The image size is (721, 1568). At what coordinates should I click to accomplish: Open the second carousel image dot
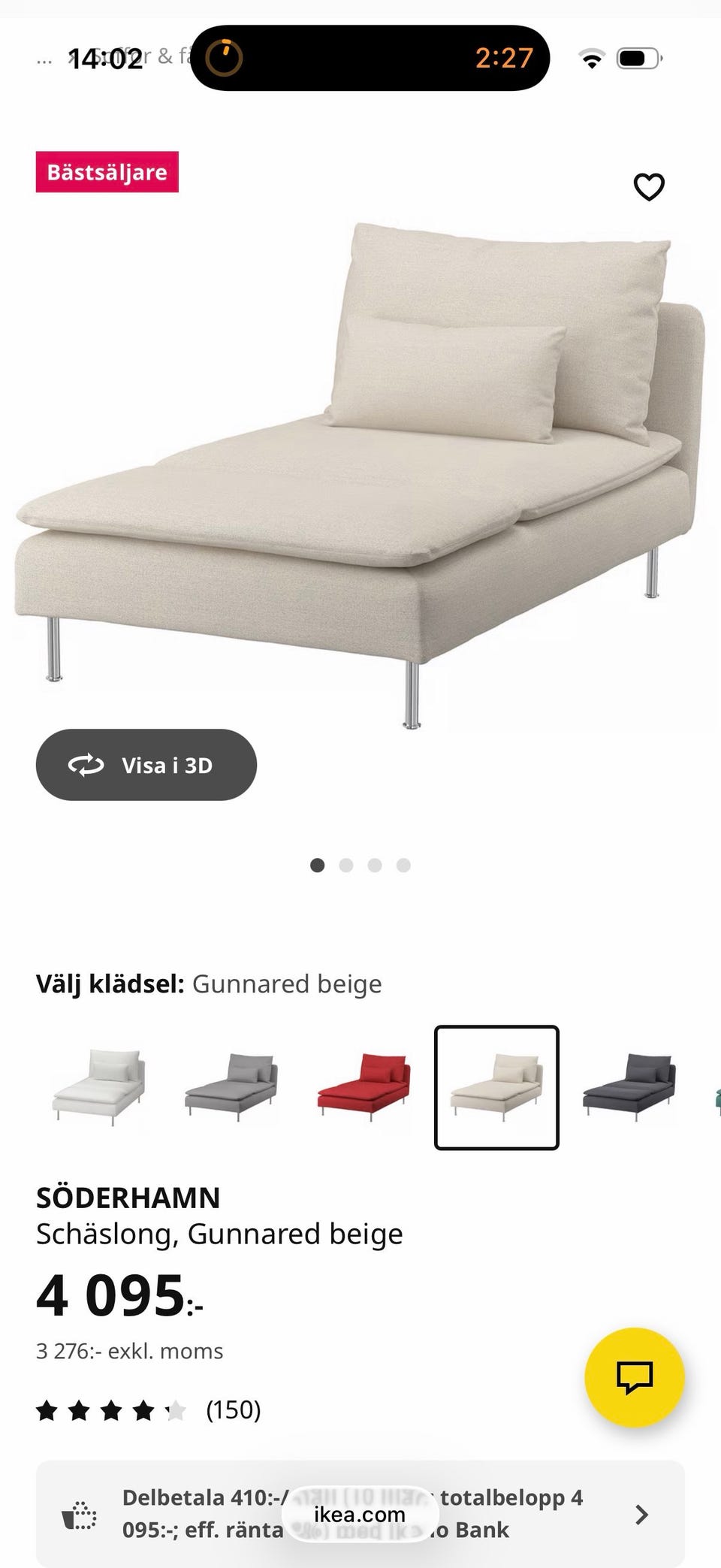[x=348, y=865]
